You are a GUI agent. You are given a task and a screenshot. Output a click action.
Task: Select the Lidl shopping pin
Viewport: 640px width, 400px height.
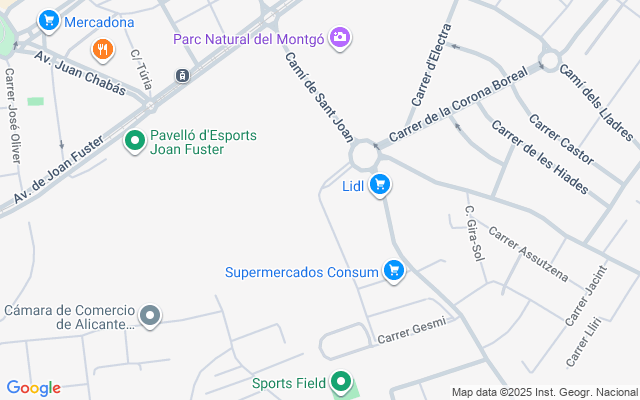pyautogui.click(x=380, y=185)
